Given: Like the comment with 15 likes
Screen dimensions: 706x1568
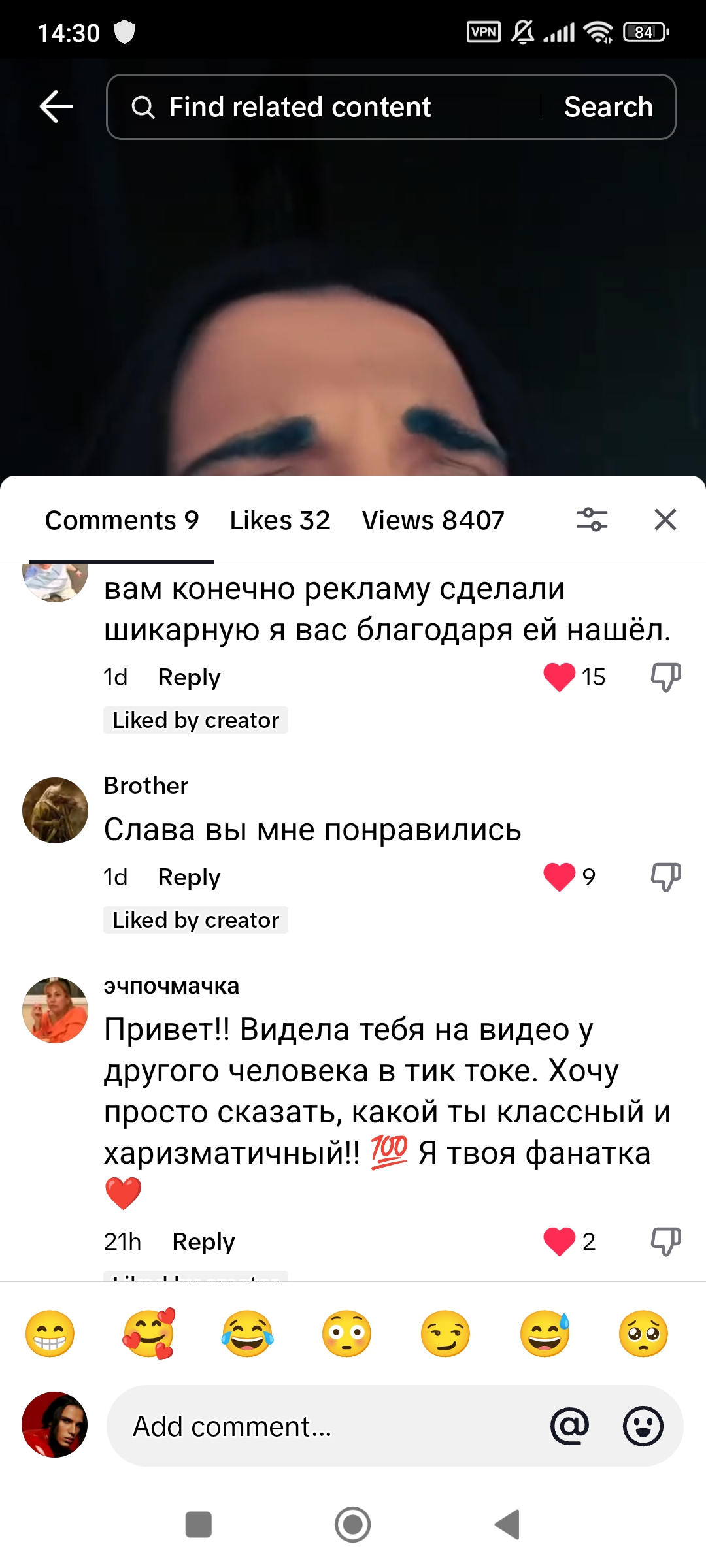Looking at the screenshot, I should point(560,677).
